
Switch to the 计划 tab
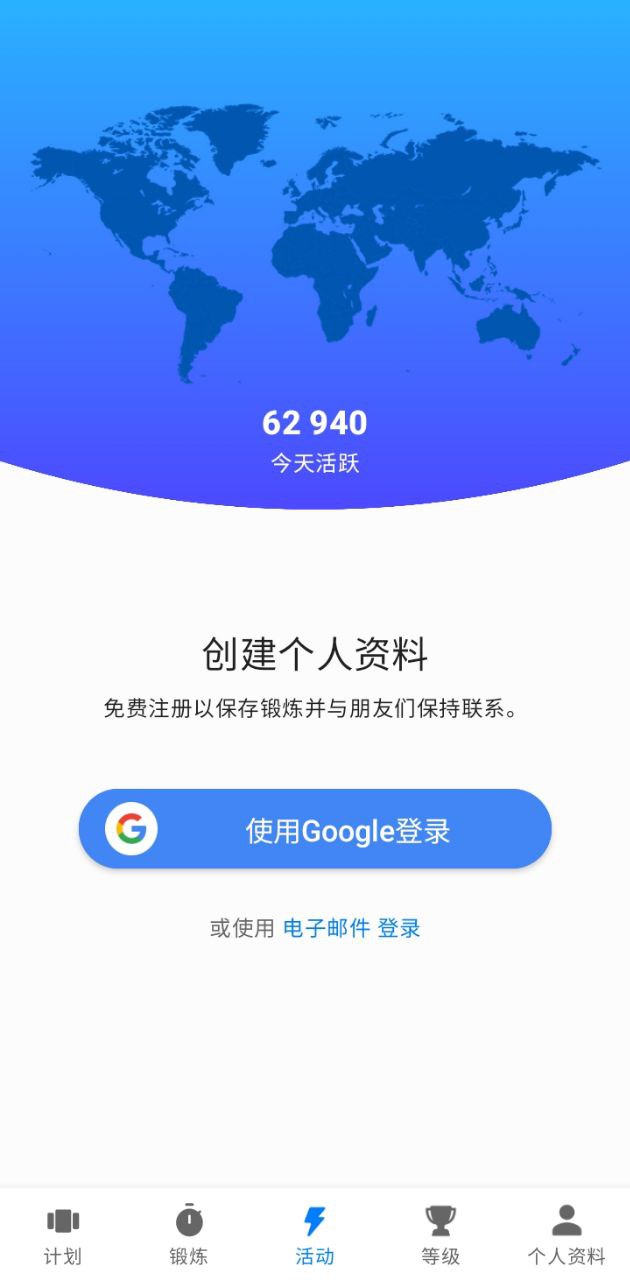click(62, 1235)
